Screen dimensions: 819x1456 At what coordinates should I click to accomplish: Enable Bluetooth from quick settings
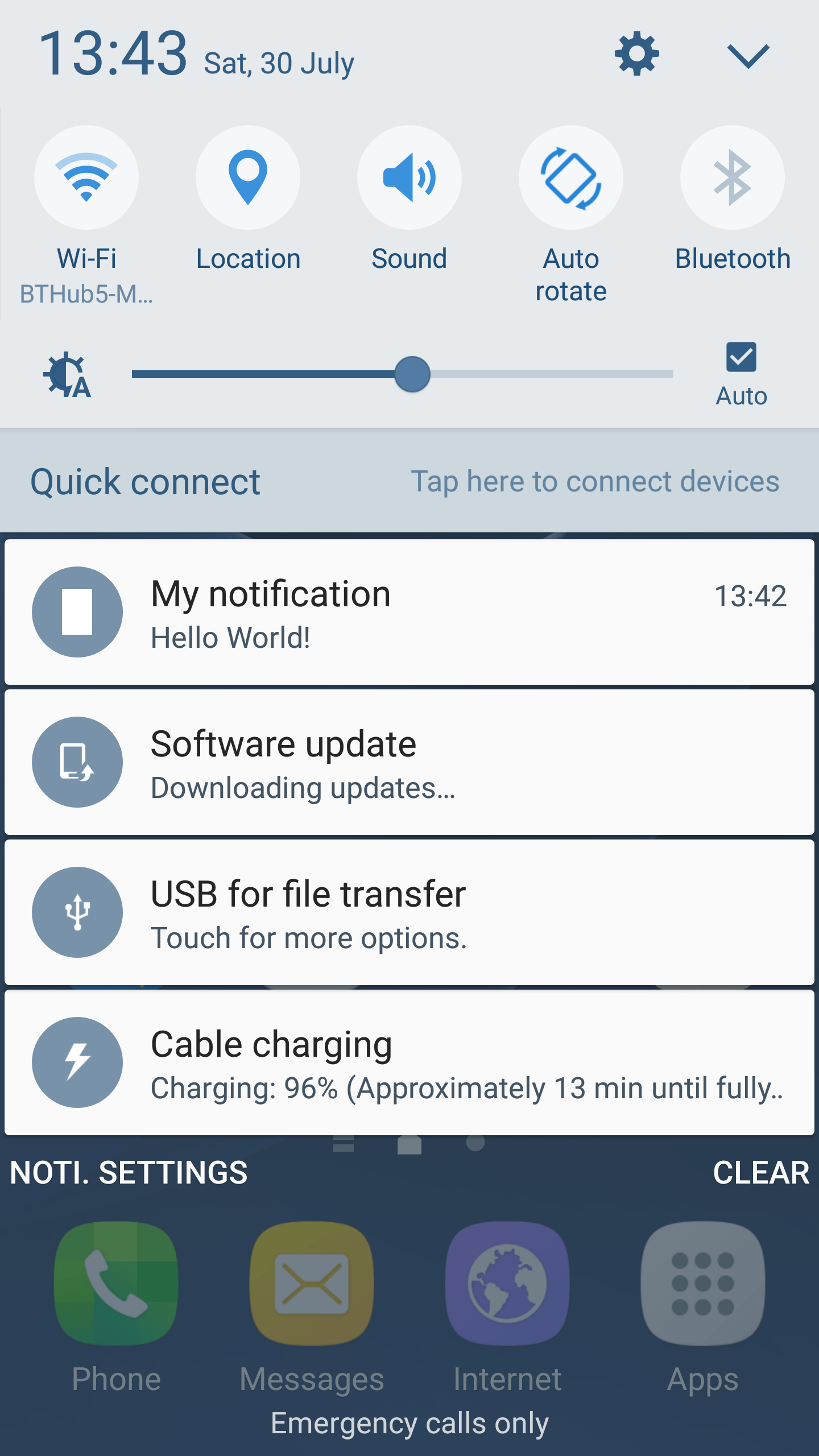(733, 177)
